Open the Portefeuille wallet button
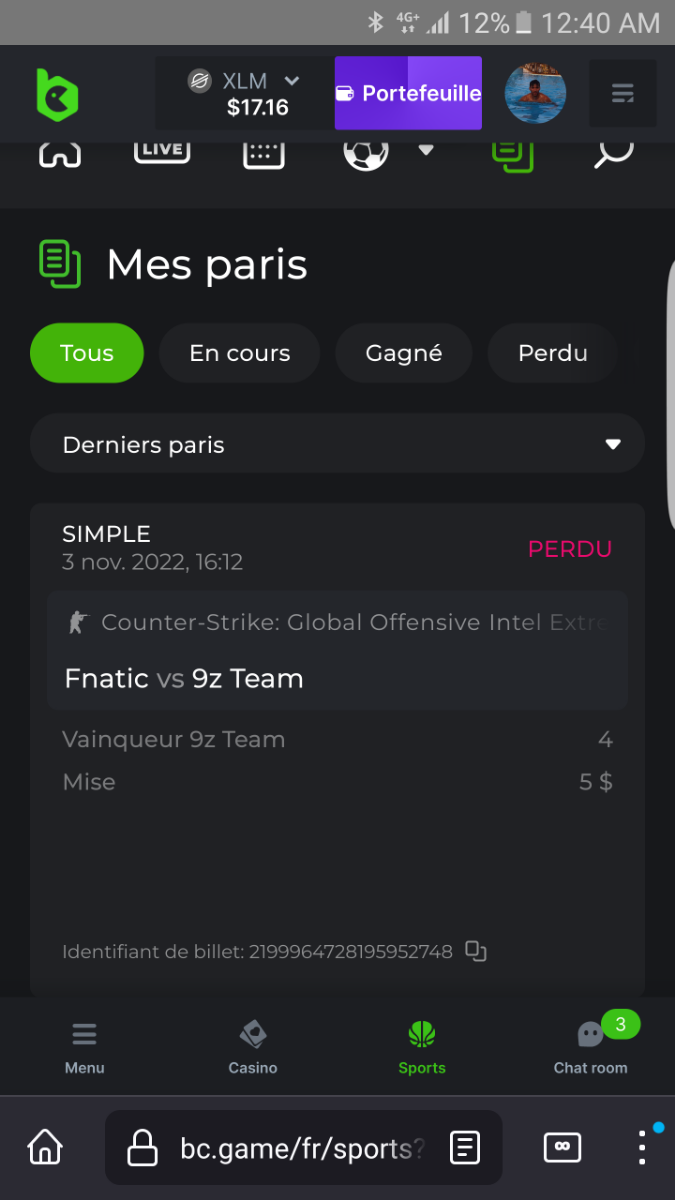This screenshot has height=1200, width=675. tap(408, 93)
